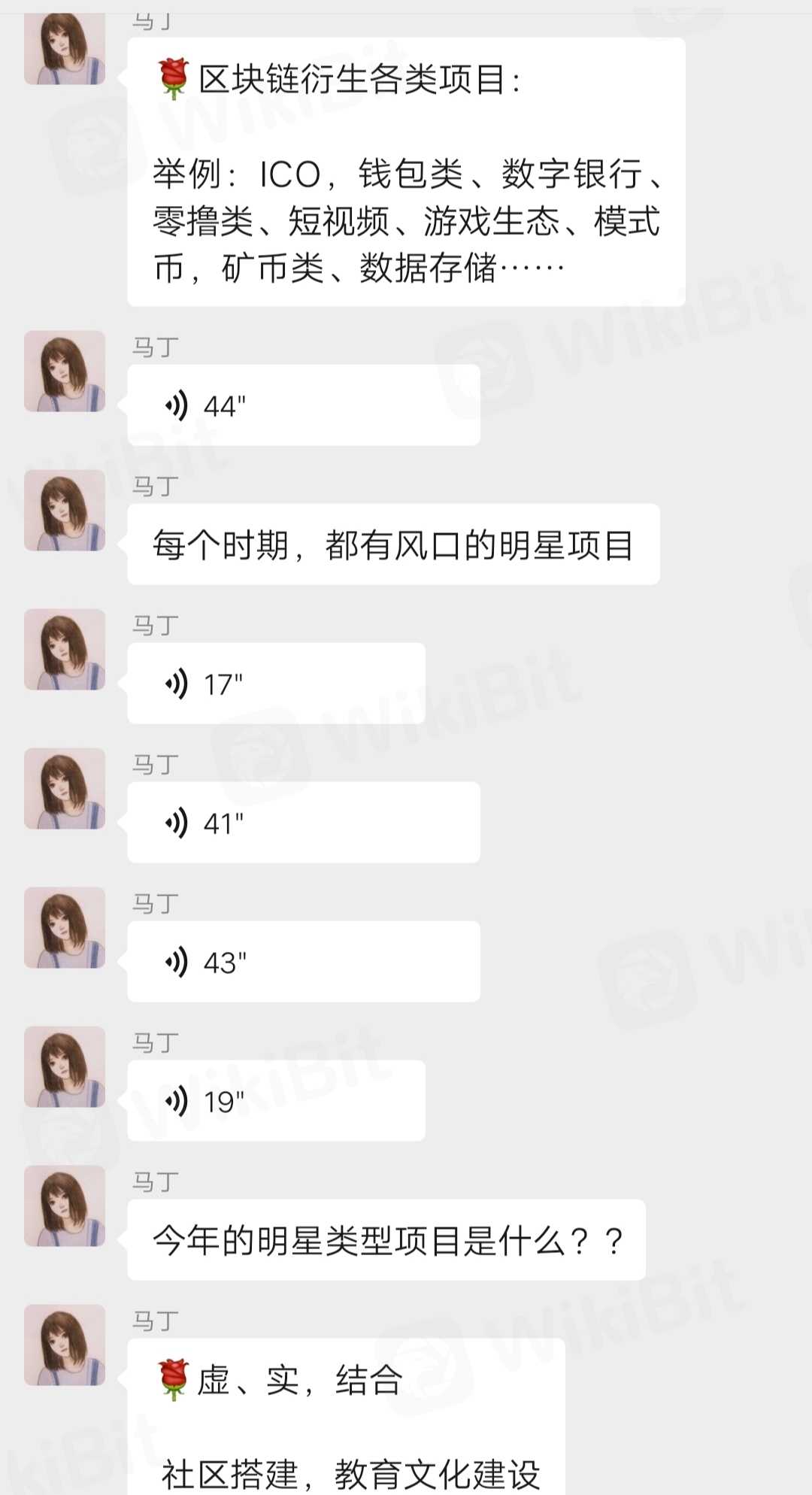Play the 44" voice message
The width and height of the screenshot is (812, 1495).
pos(303,405)
